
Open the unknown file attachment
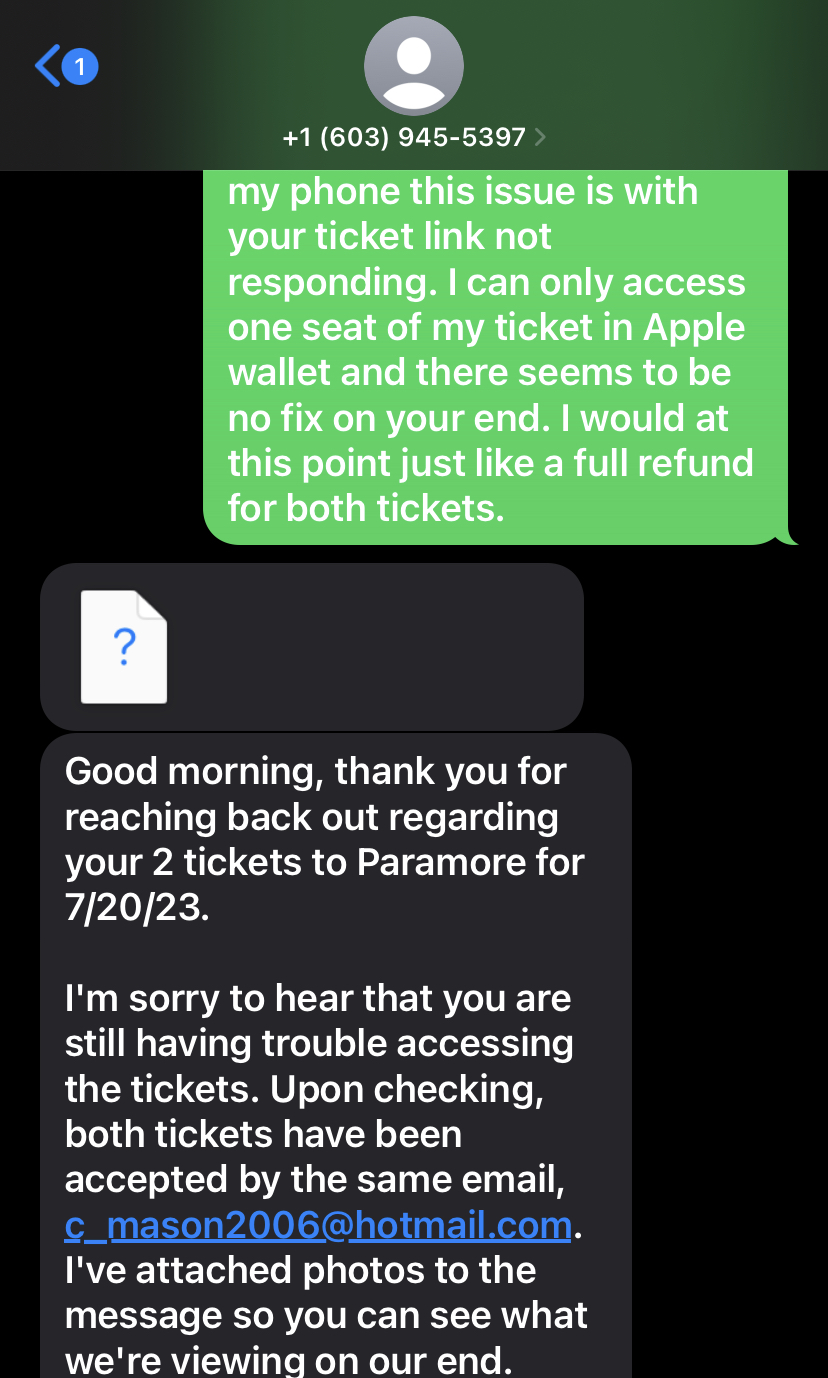pos(124,647)
